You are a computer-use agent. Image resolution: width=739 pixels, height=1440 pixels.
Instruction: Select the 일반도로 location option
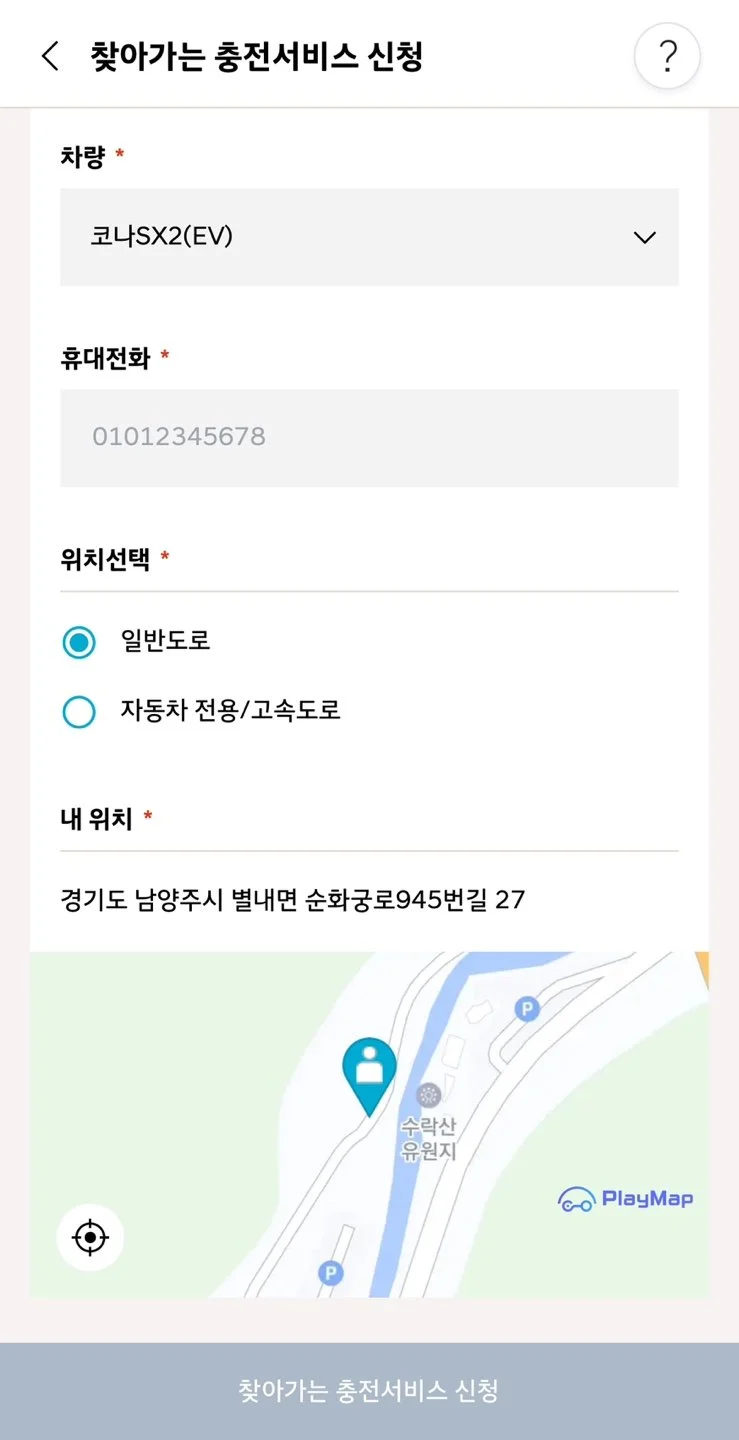tap(80, 642)
